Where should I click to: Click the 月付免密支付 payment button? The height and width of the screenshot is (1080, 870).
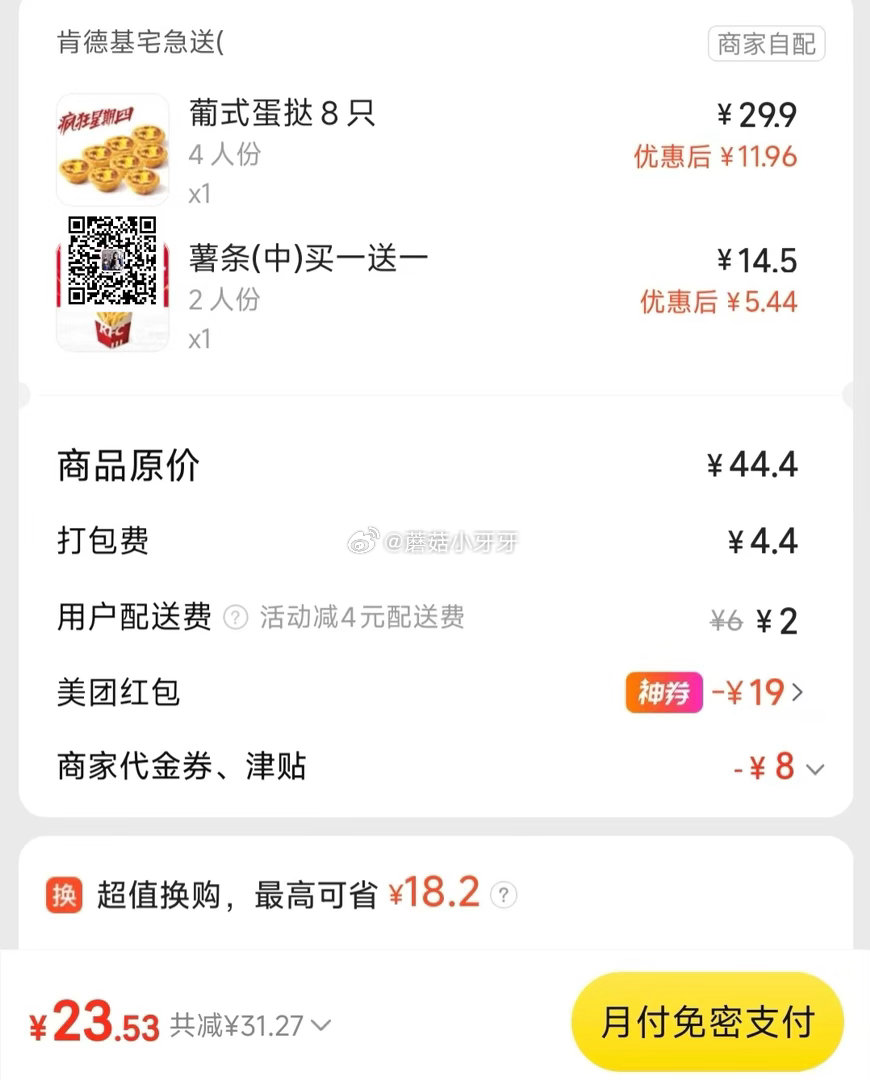706,1022
